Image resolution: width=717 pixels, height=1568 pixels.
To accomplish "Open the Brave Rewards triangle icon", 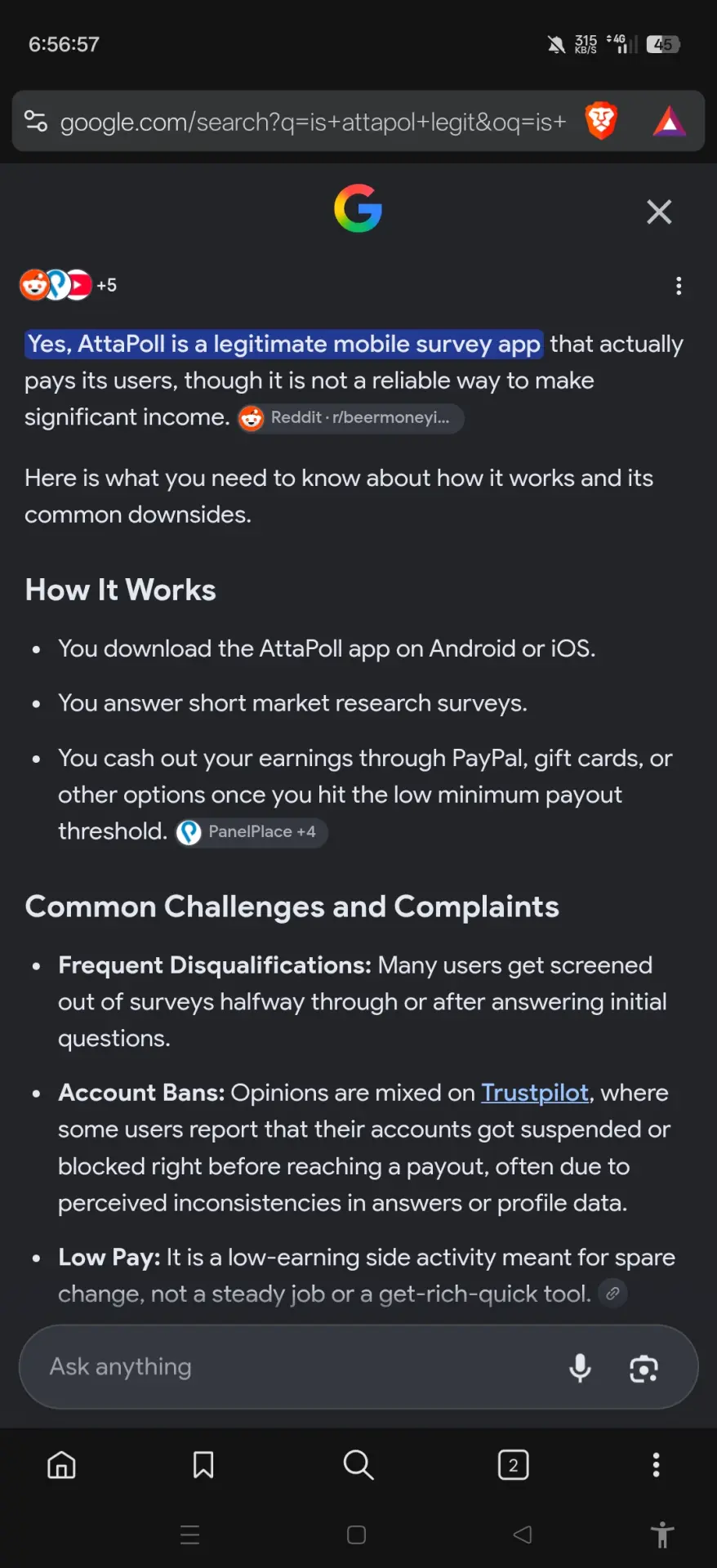I will [x=670, y=122].
